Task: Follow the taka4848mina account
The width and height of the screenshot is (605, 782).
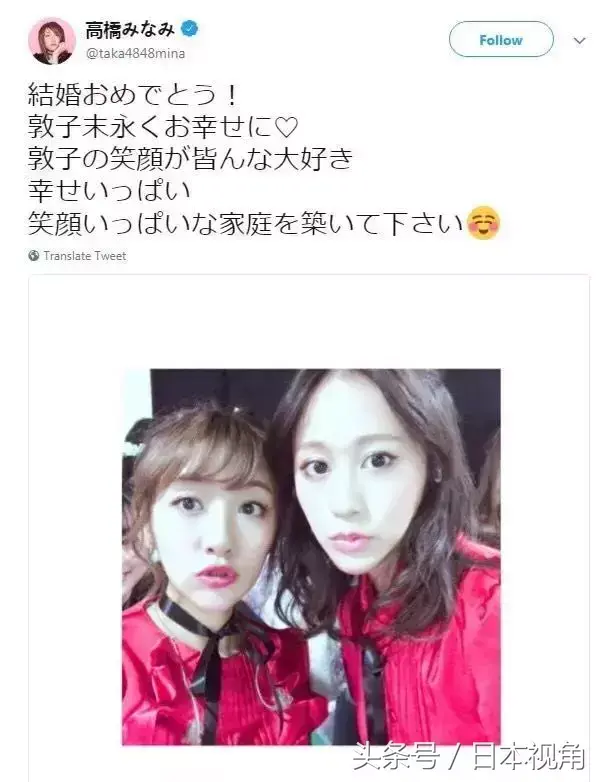Action: coord(500,40)
